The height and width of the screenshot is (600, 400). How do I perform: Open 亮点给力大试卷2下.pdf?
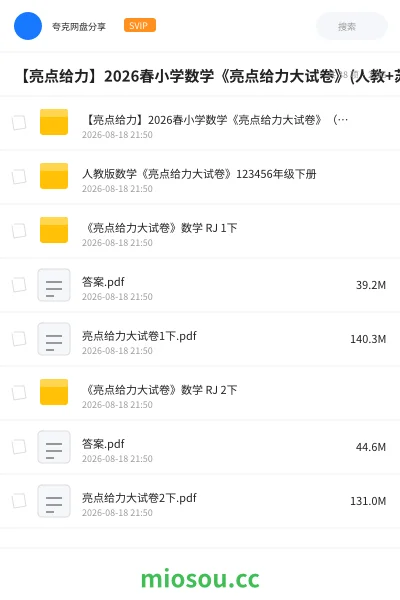200,501
